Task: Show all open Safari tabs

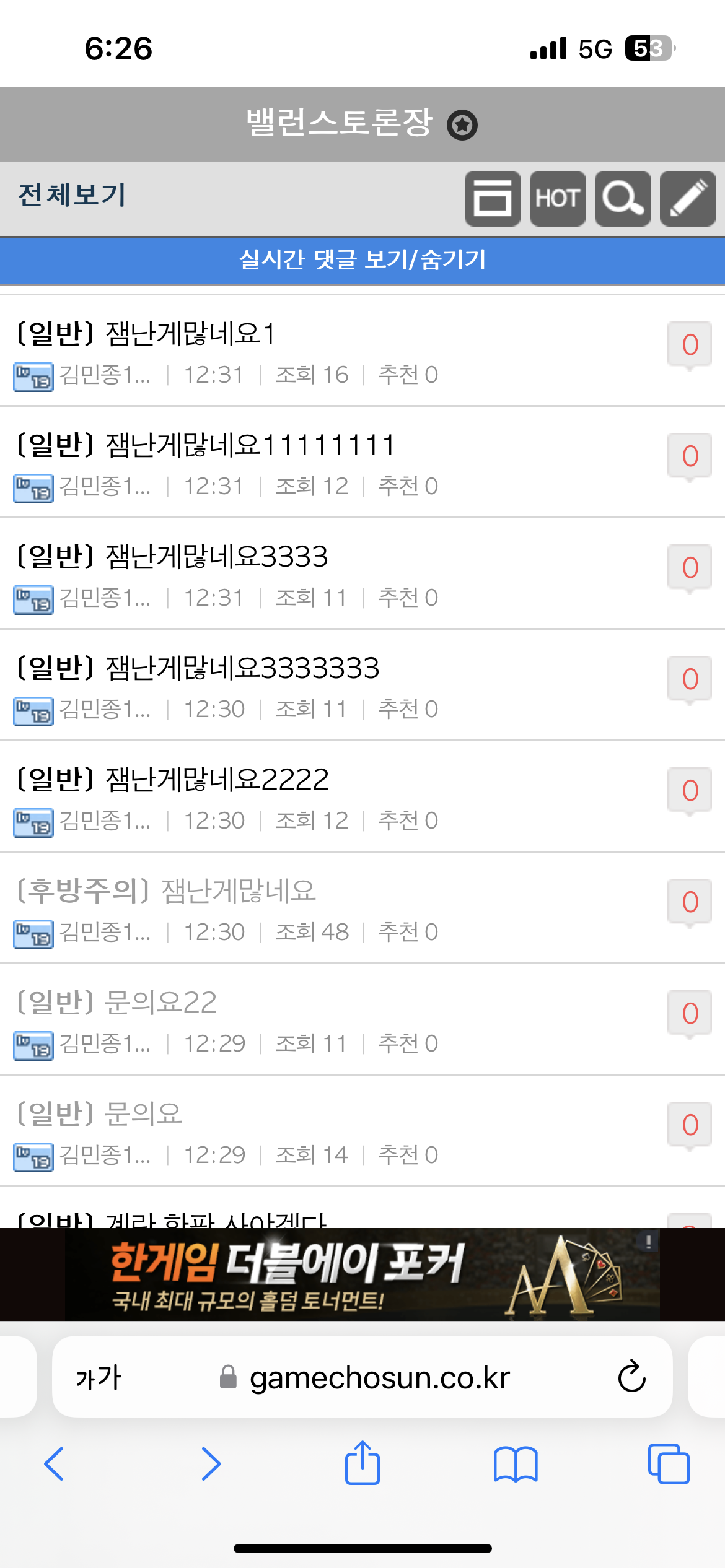Action: pos(669,1464)
